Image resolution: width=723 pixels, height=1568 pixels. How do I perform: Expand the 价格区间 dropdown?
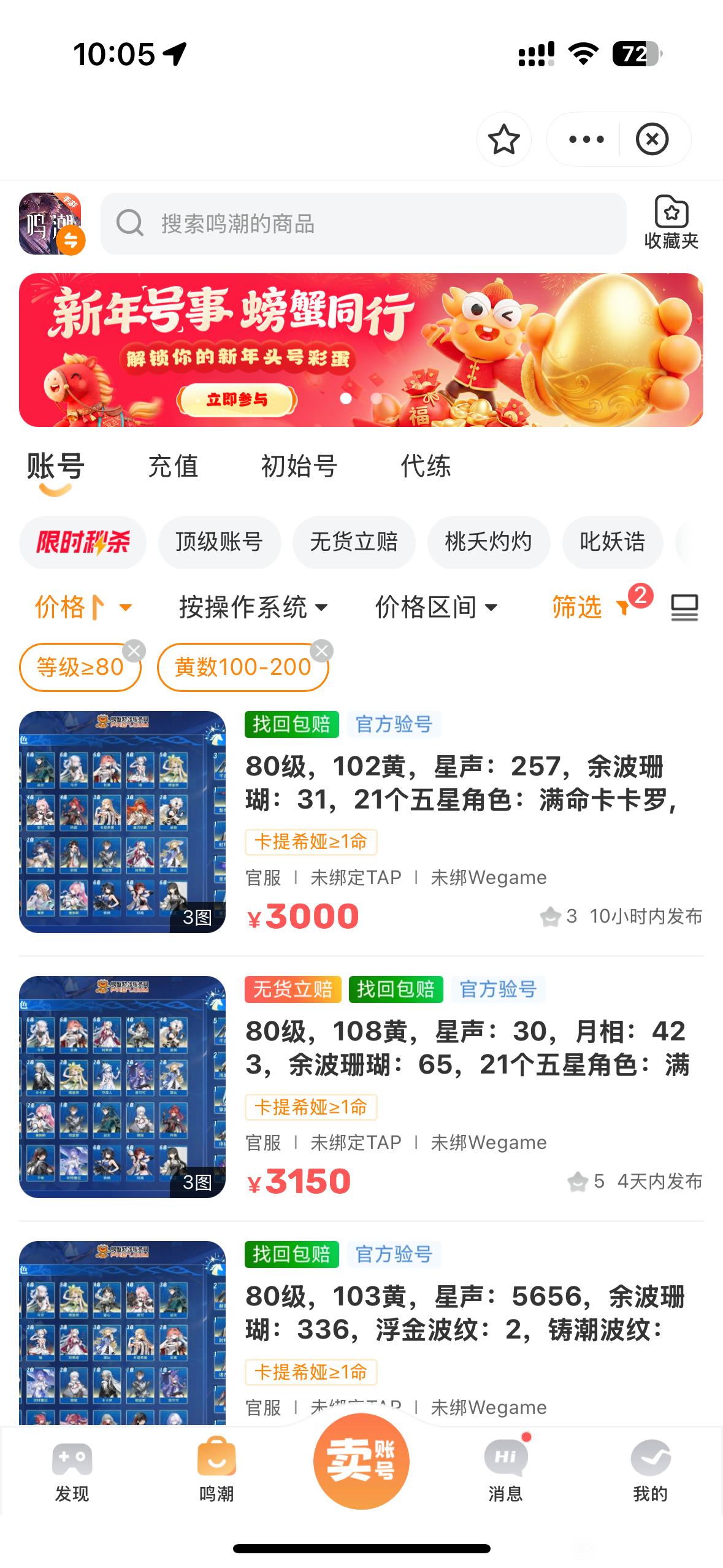coord(435,608)
